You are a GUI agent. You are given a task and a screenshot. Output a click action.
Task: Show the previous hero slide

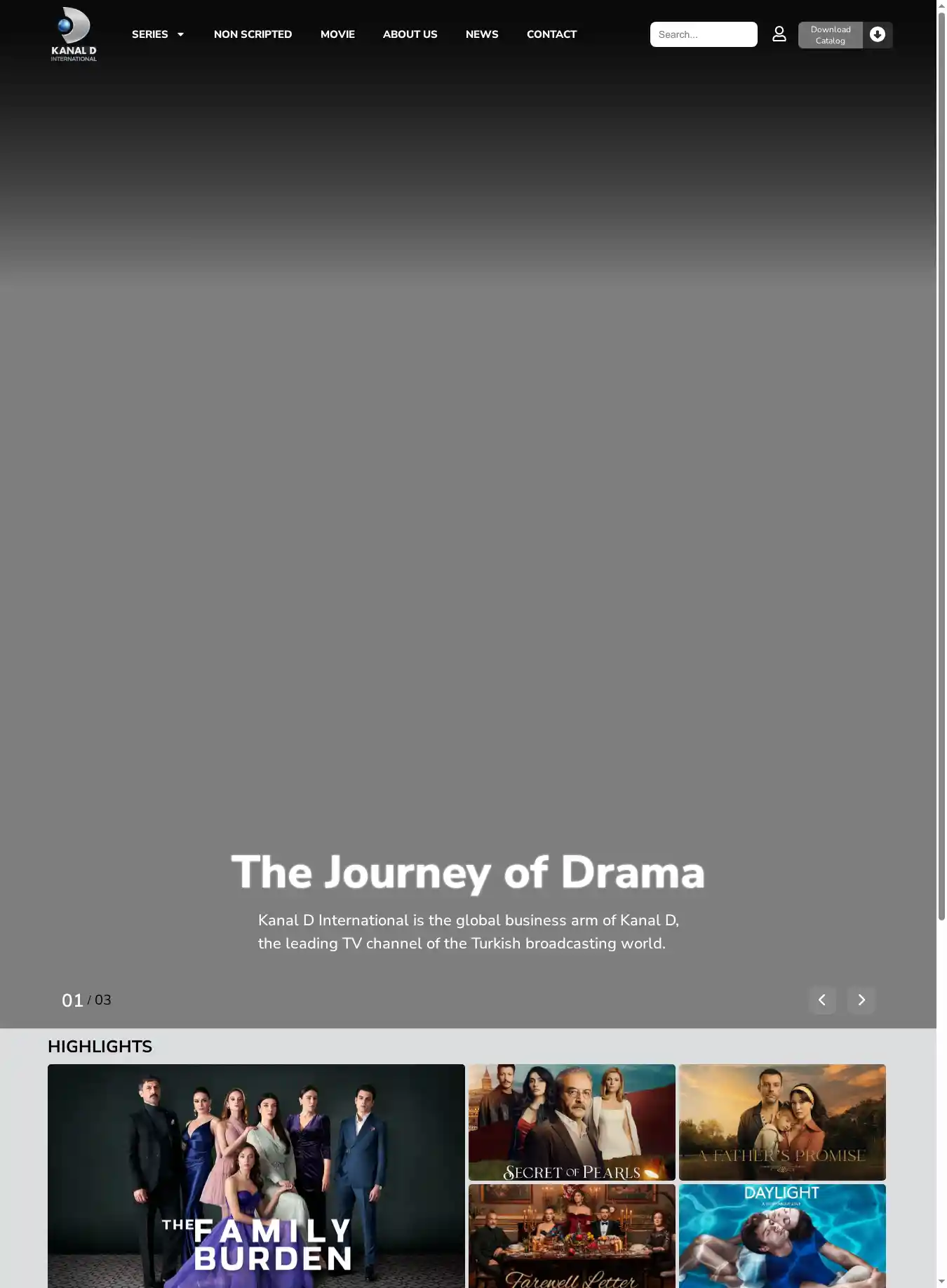click(x=822, y=1000)
